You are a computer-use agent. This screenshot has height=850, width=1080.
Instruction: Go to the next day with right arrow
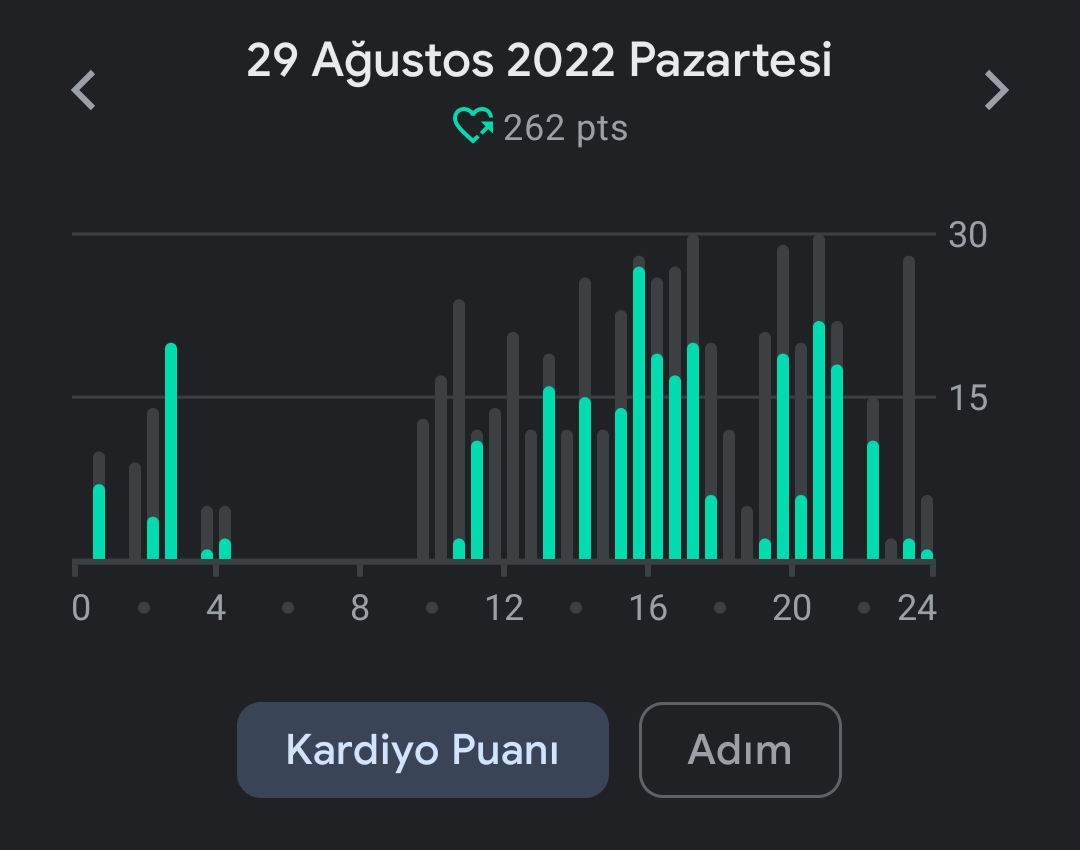coord(996,90)
